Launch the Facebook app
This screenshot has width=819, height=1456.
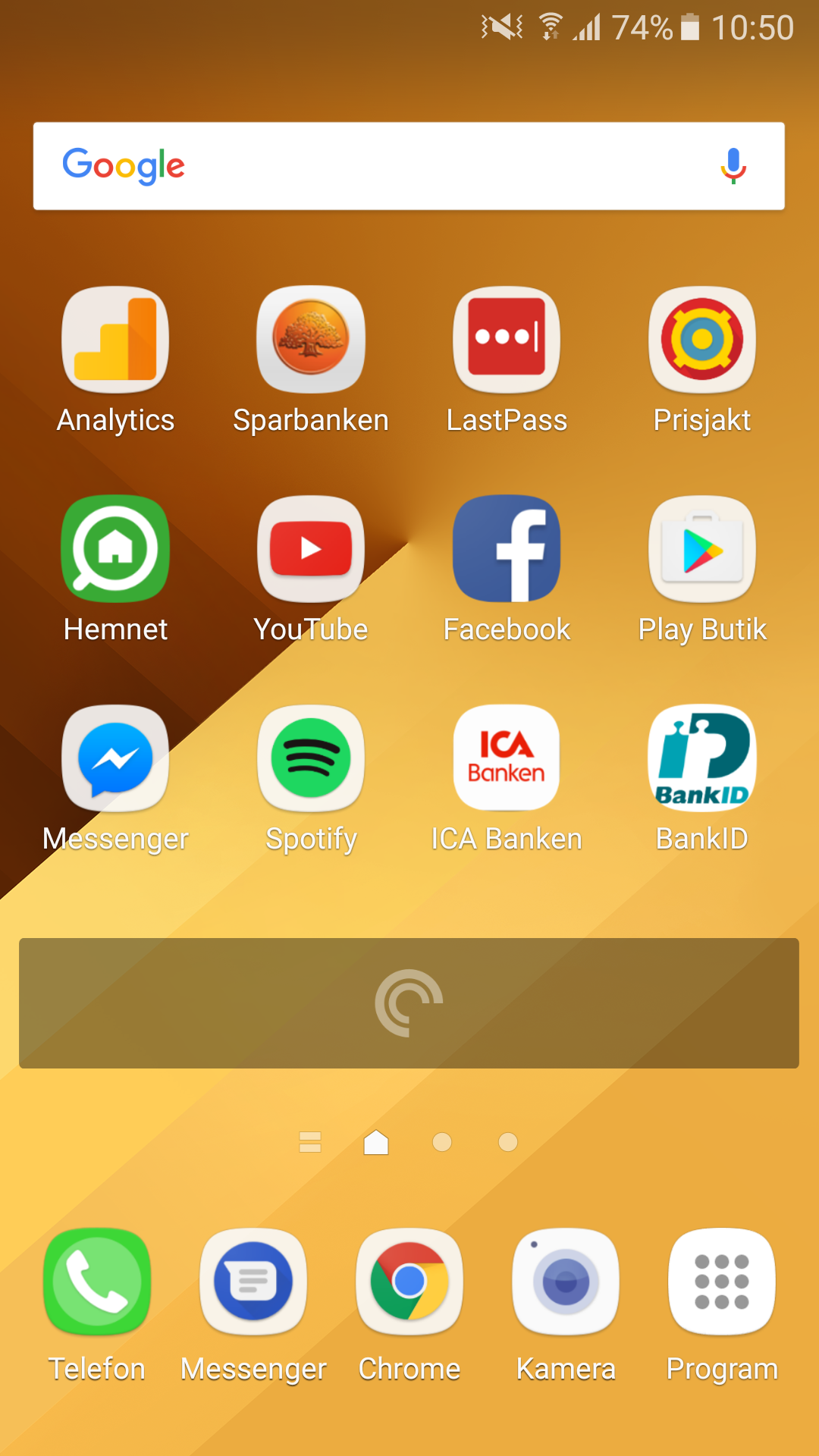tap(507, 549)
